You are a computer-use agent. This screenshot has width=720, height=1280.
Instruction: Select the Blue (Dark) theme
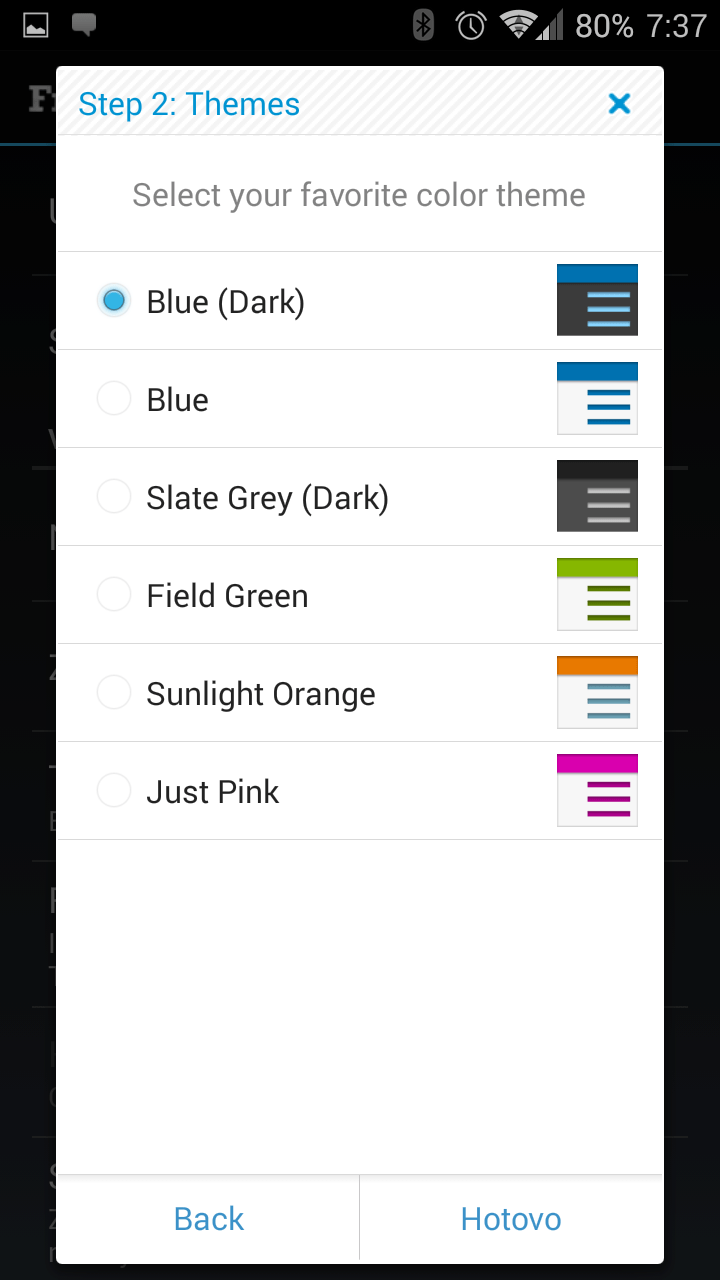pyautogui.click(x=360, y=301)
